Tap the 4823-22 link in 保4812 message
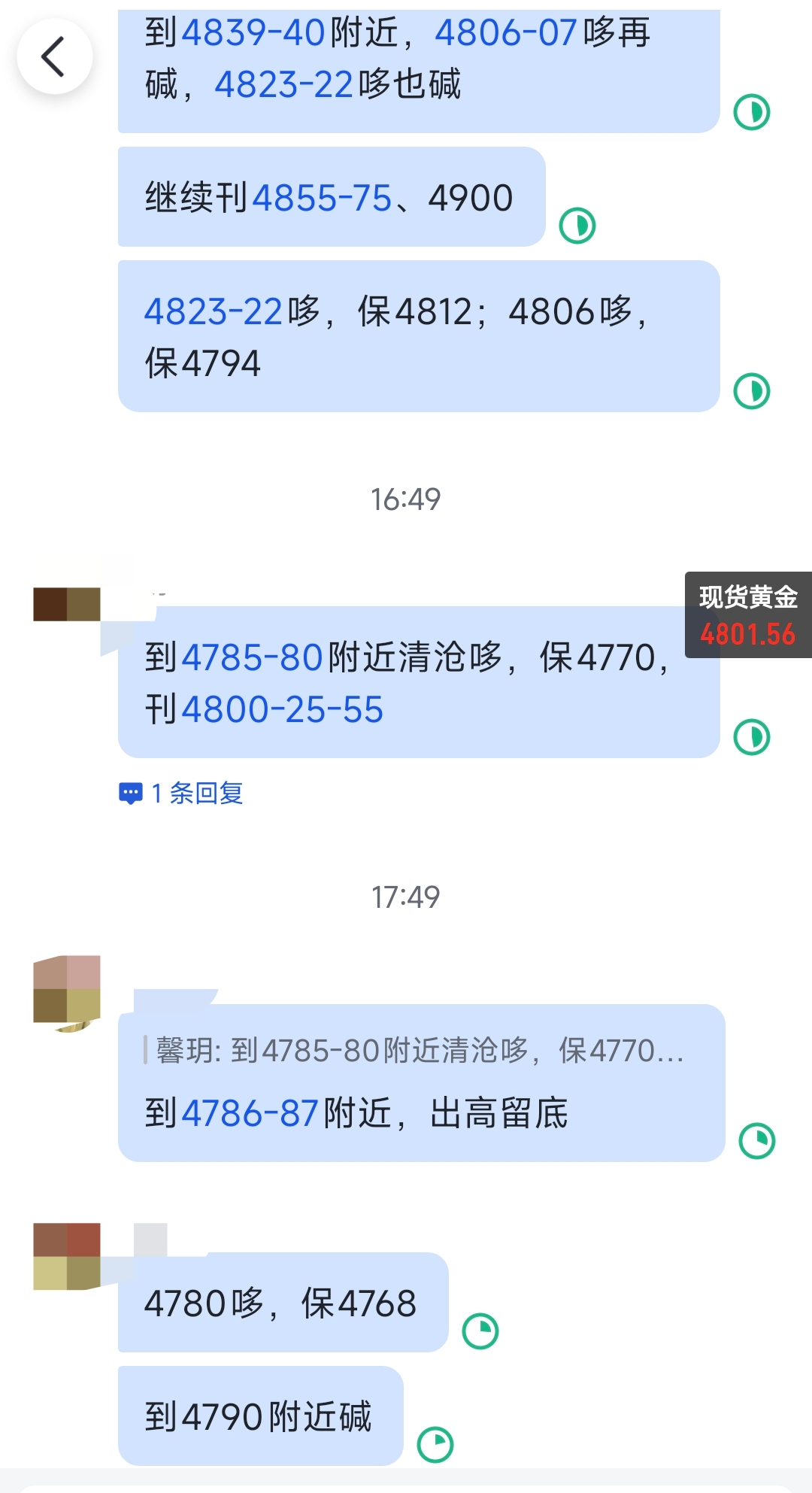Screen dimensions: 812x1493 click(213, 312)
